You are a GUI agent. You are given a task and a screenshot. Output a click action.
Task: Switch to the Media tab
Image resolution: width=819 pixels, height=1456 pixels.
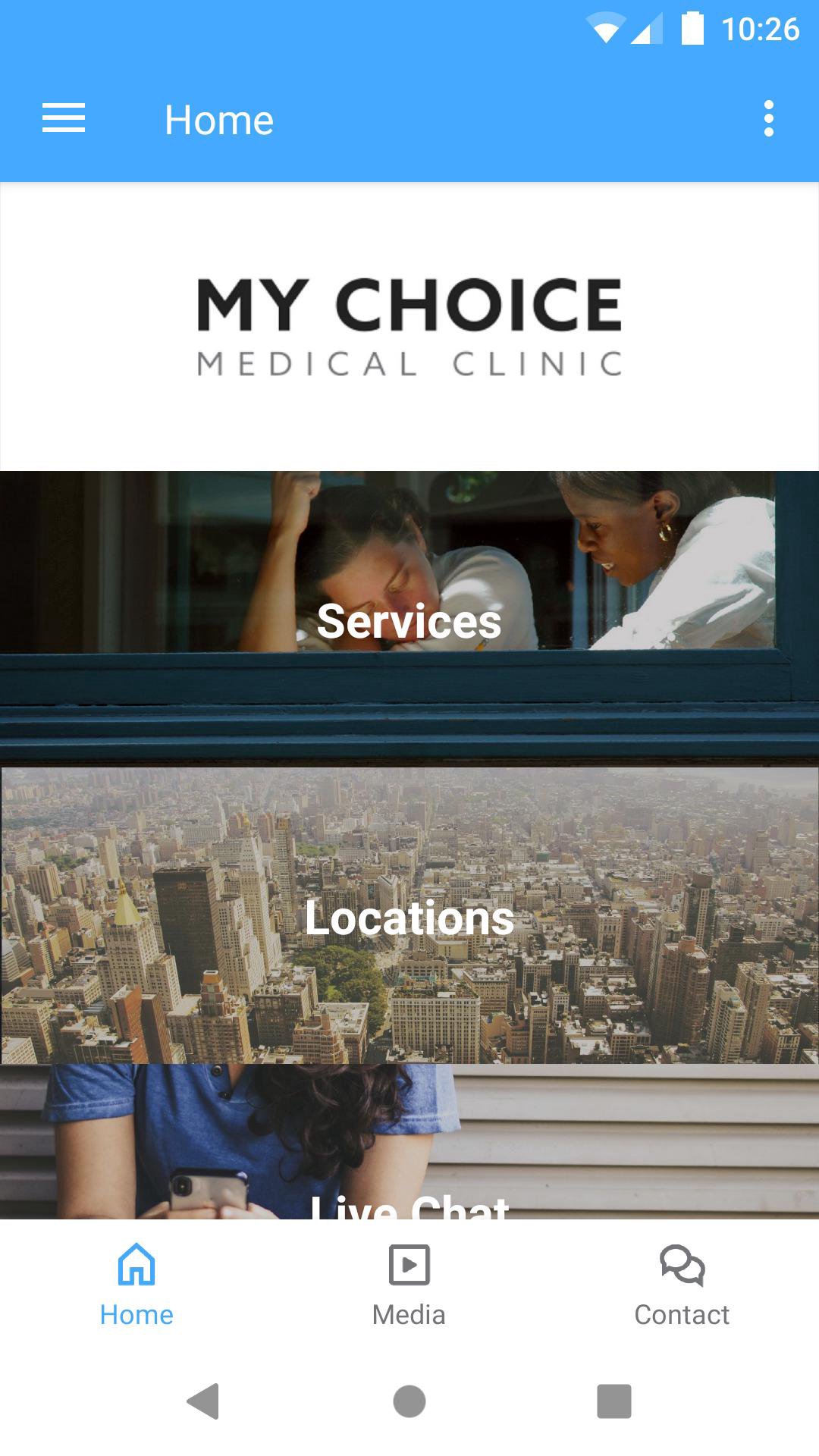(x=409, y=1283)
